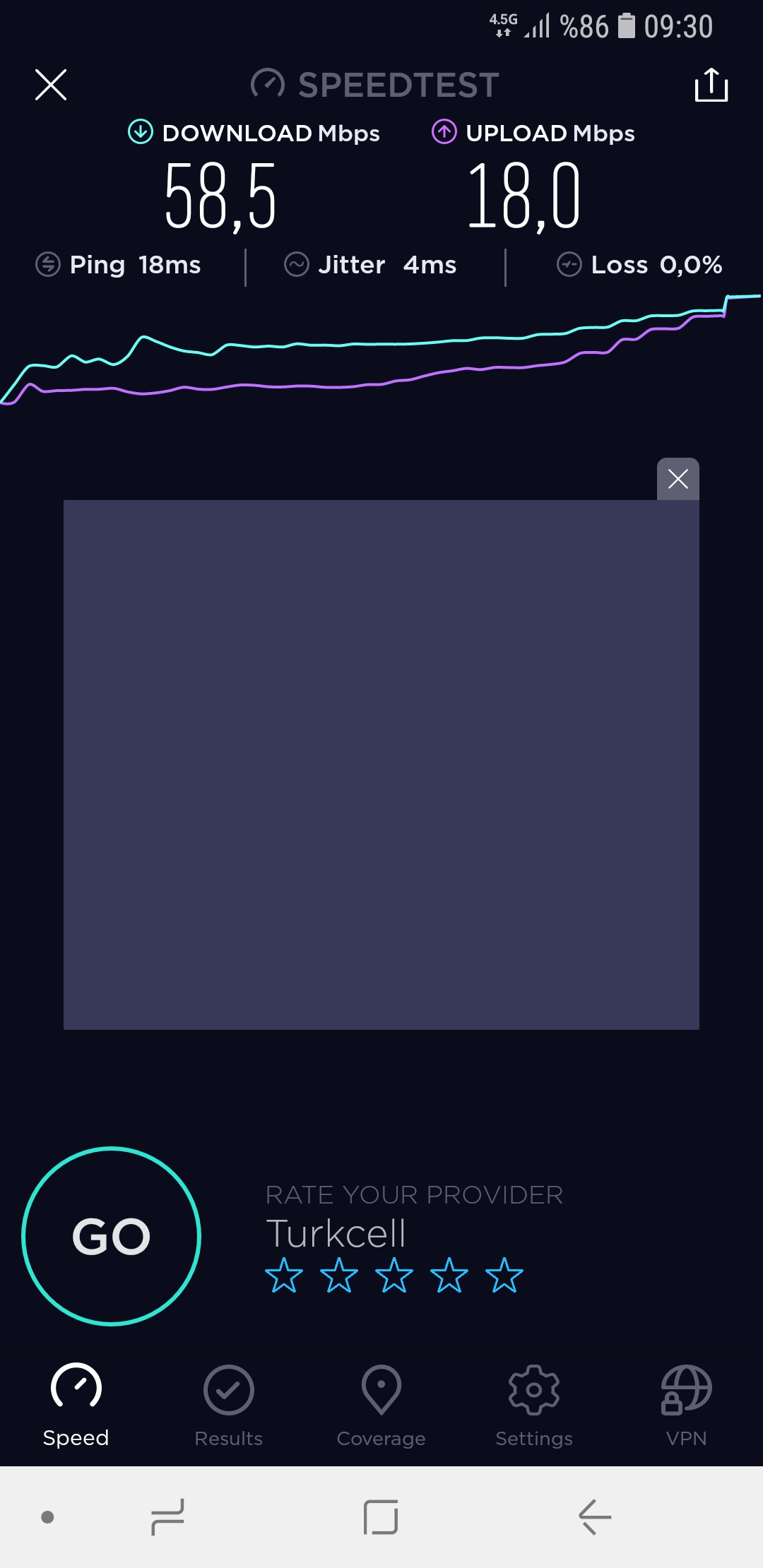Select the Speed tab
The width and height of the screenshot is (763, 1568).
click(x=76, y=1406)
